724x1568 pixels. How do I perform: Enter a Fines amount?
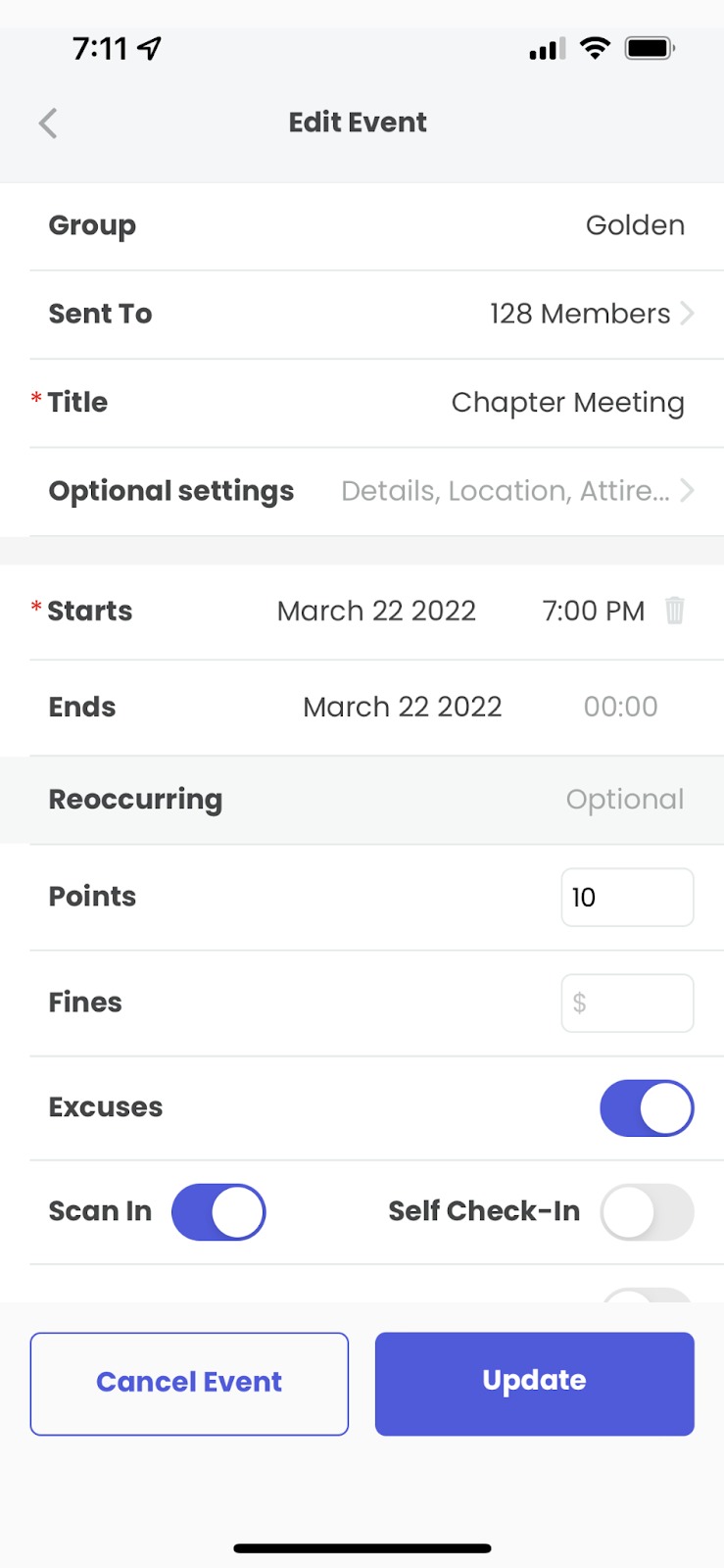tap(627, 1003)
